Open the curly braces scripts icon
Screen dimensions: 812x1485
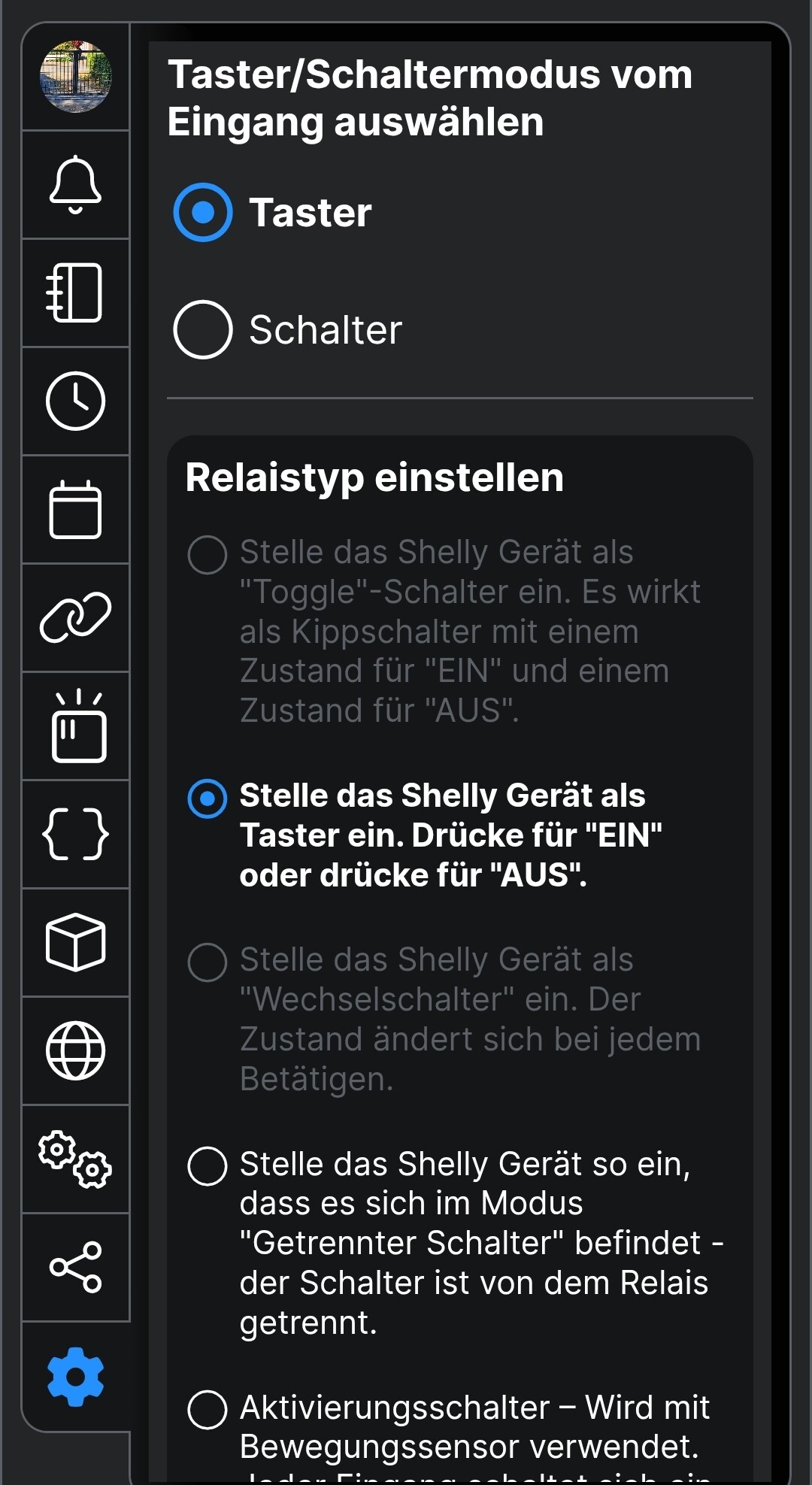tap(75, 834)
